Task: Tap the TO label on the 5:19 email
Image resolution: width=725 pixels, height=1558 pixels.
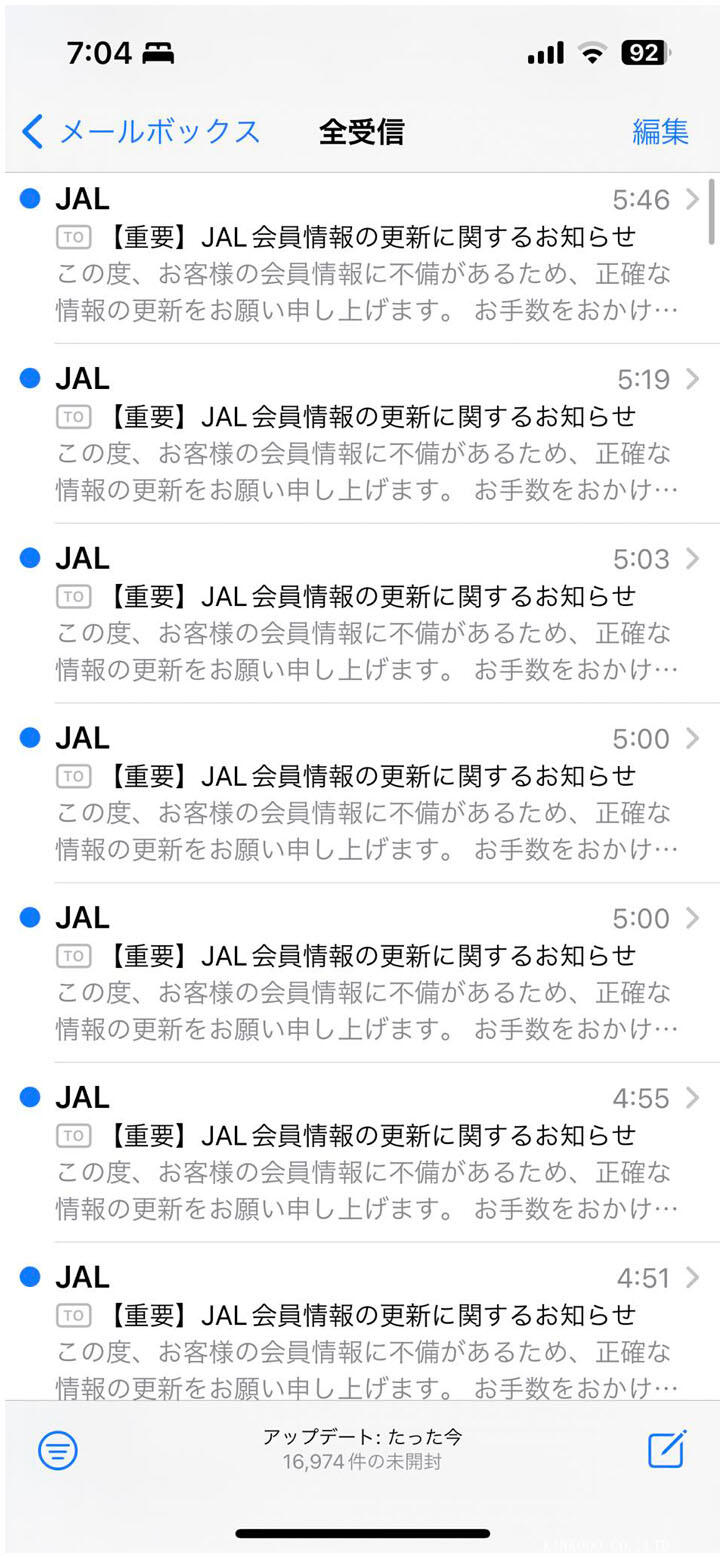Action: coord(72,417)
